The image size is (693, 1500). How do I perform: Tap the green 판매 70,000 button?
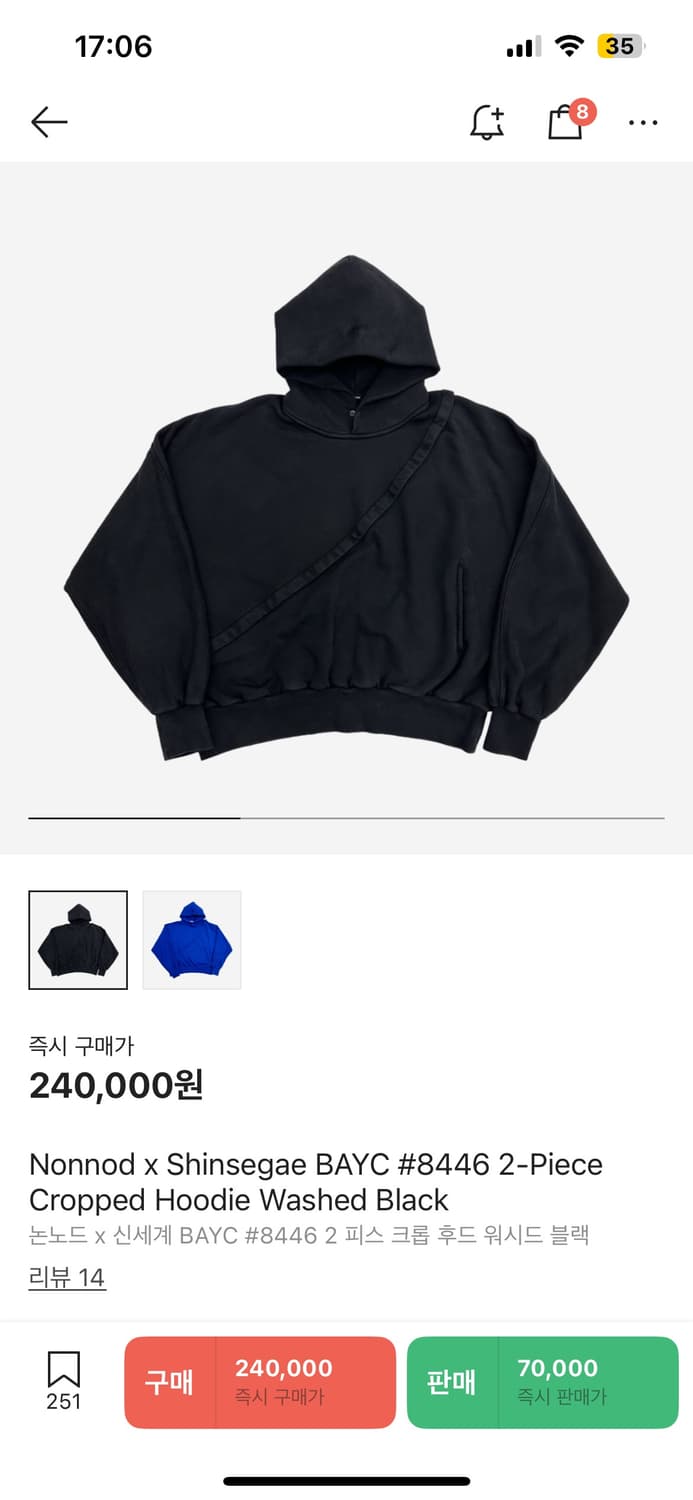coord(542,1382)
